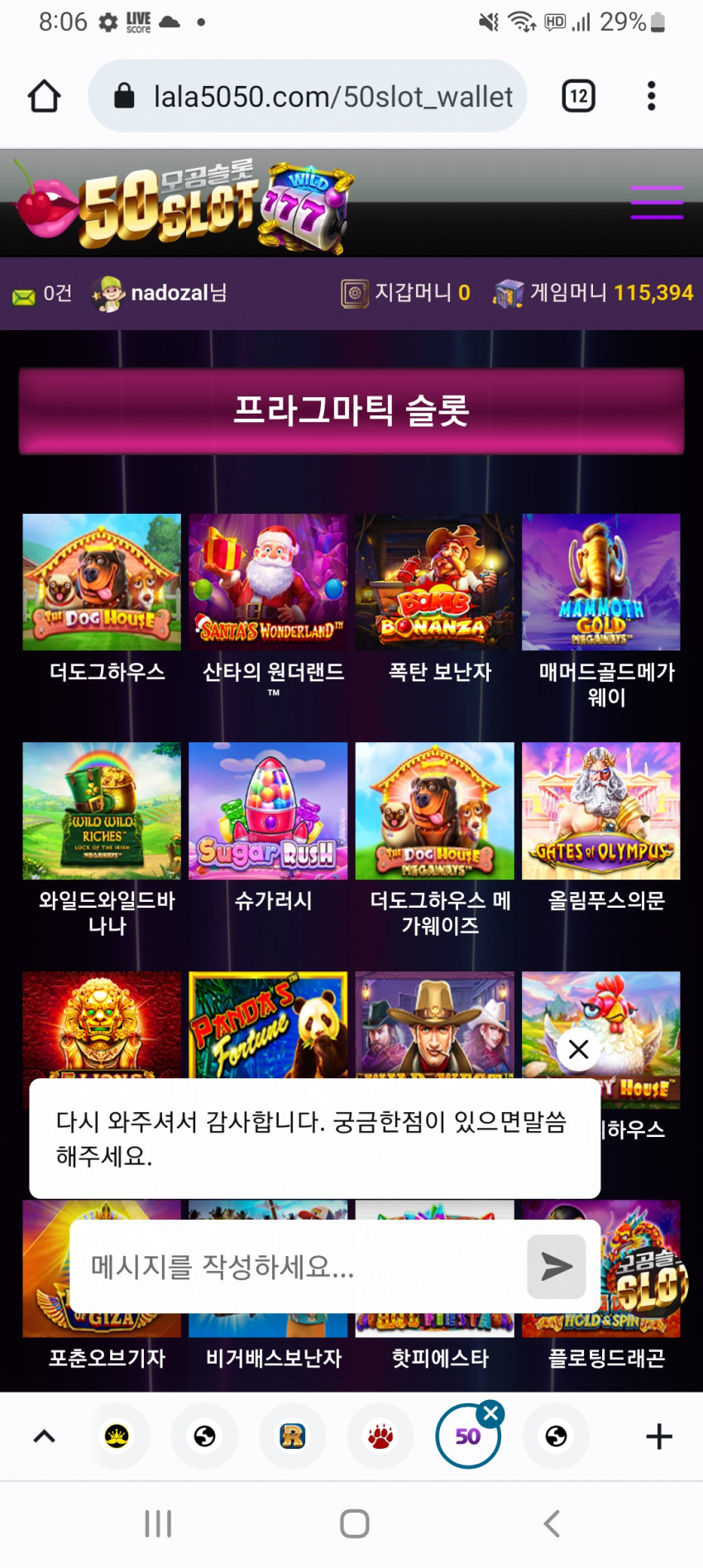The height and width of the screenshot is (1568, 703).
Task: Open the 더도그하우스 slot game
Action: [102, 582]
